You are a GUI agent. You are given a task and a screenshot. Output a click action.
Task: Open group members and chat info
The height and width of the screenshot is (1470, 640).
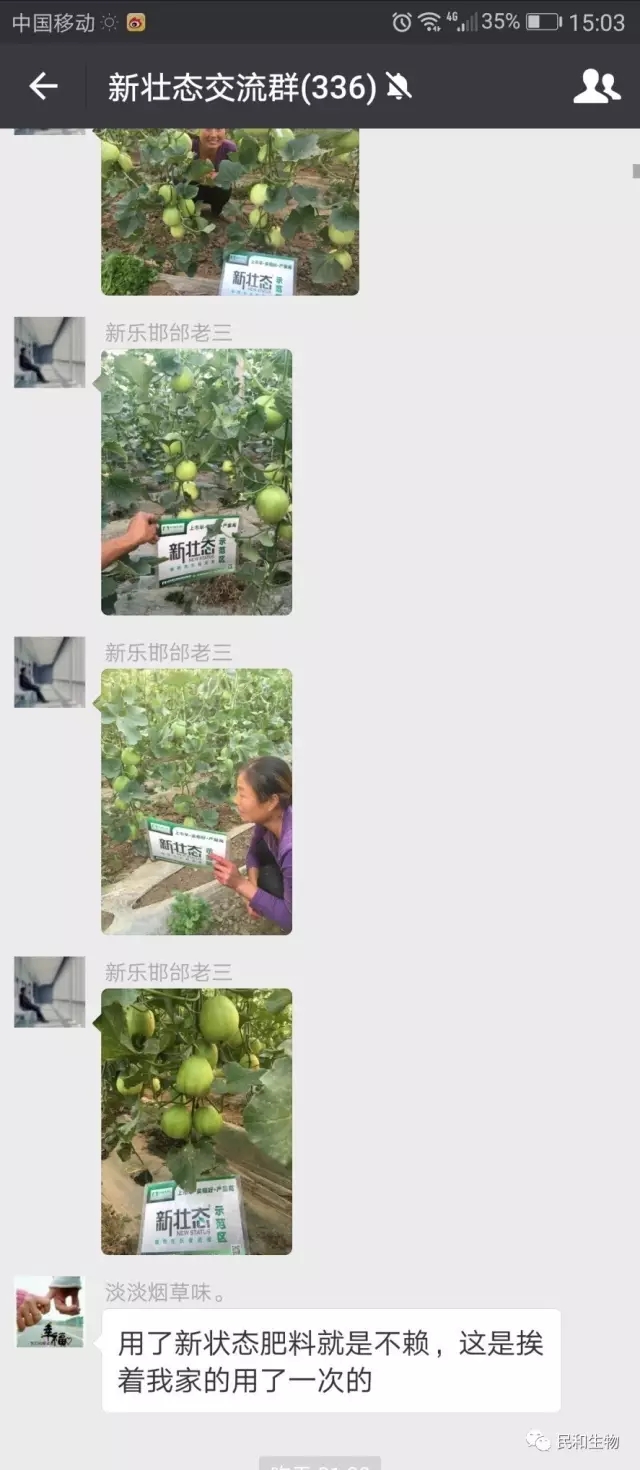click(x=596, y=87)
